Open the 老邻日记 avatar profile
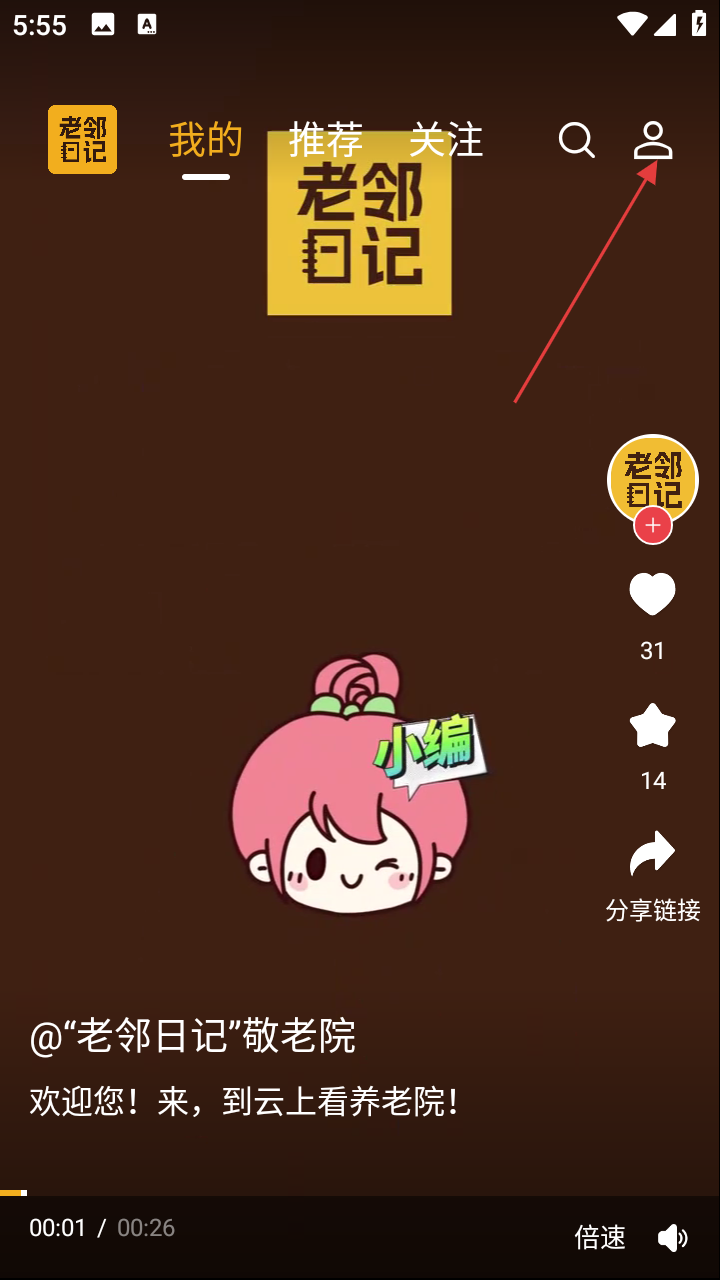The image size is (720, 1280). coord(652,476)
